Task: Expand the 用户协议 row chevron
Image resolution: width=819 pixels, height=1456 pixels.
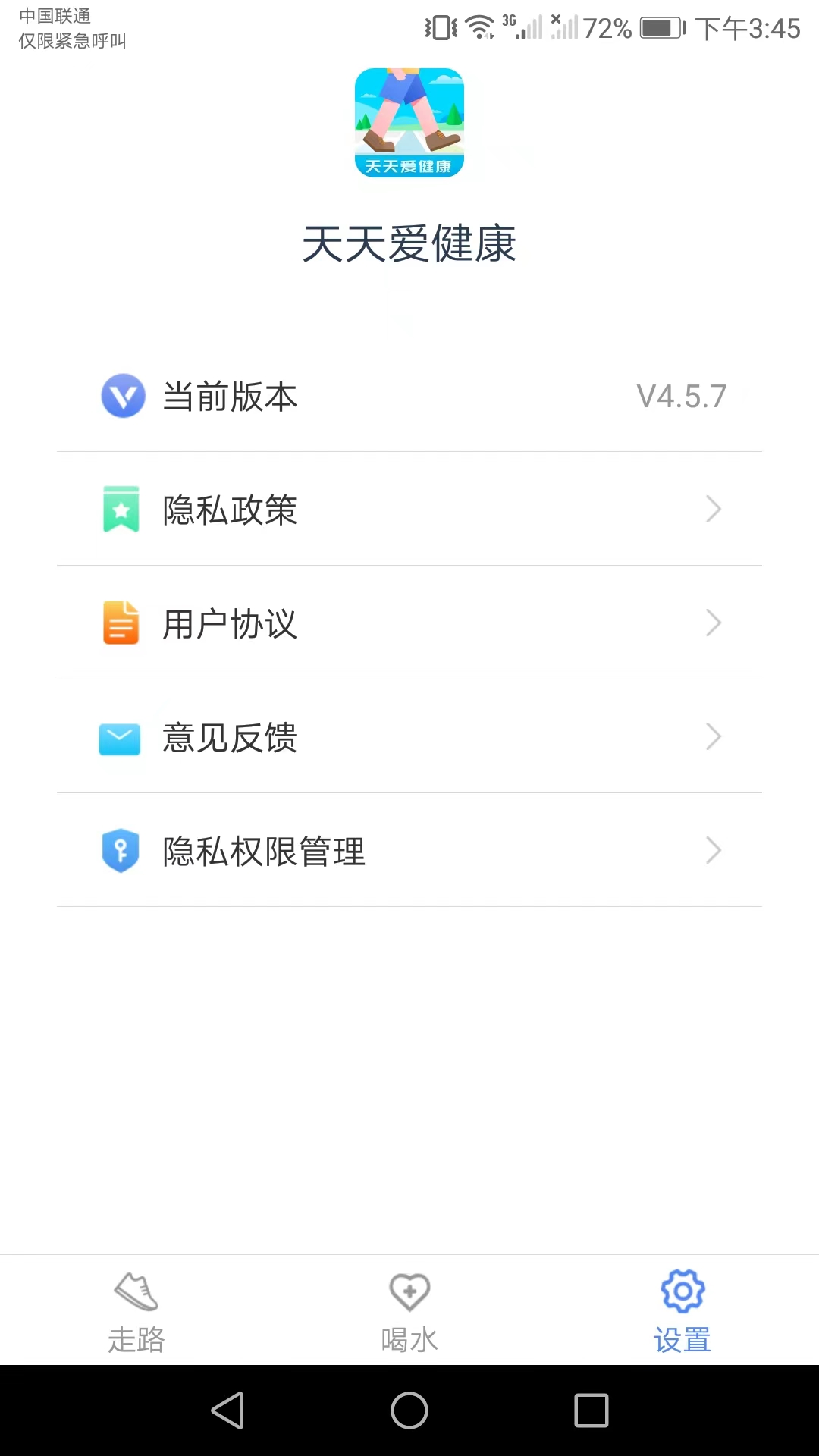Action: coord(712,623)
